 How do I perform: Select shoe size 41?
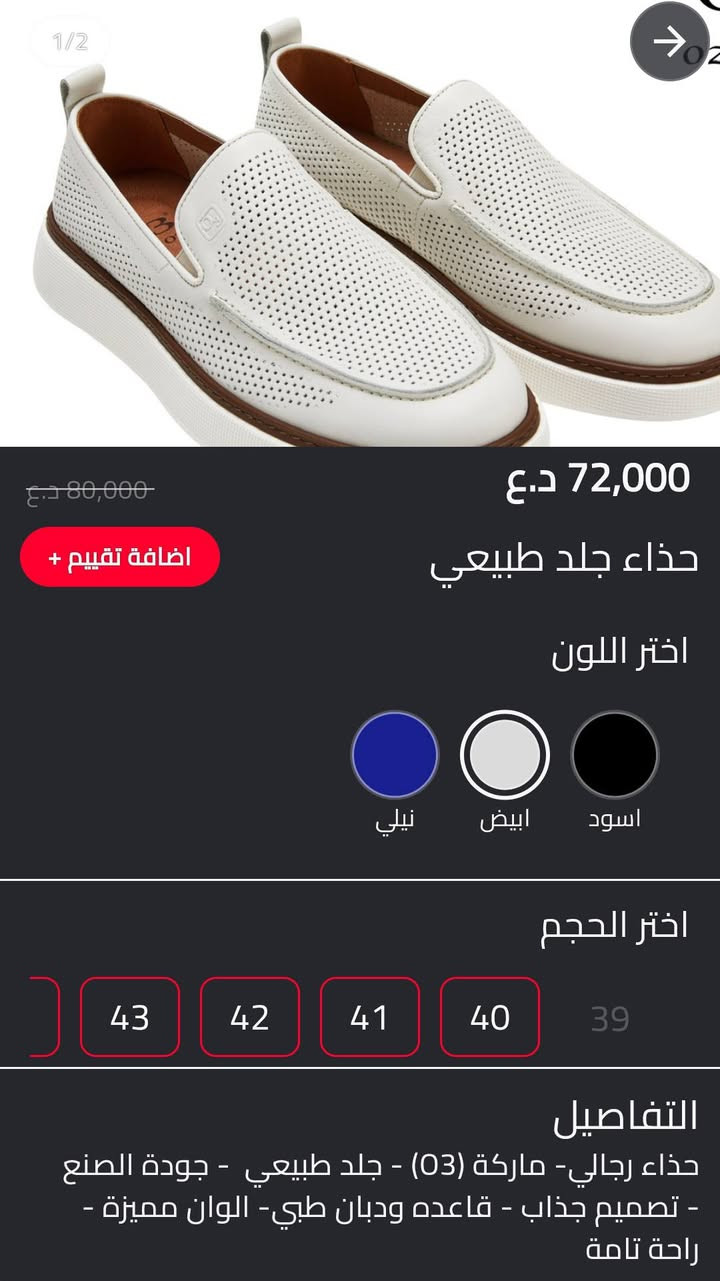369,1018
